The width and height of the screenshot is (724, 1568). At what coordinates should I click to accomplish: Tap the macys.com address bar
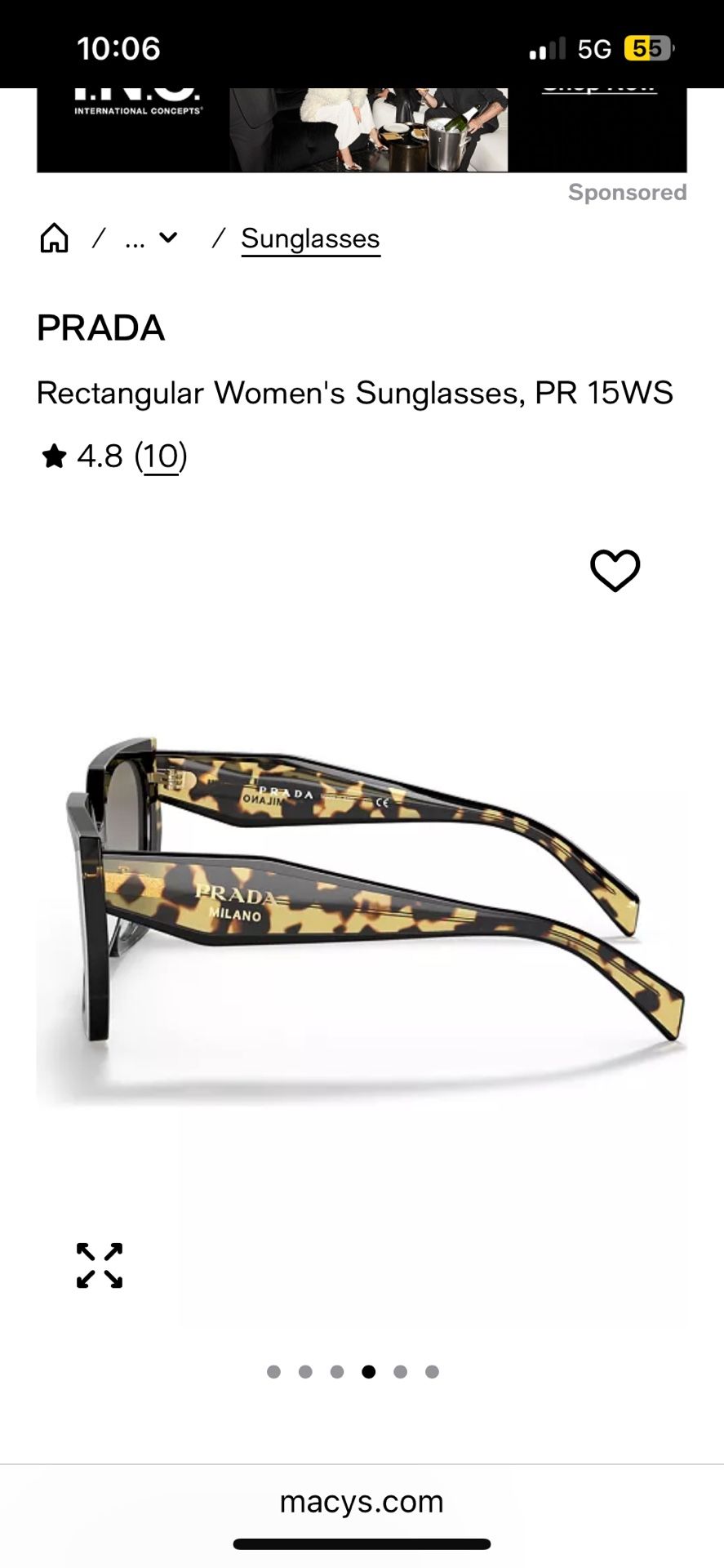(x=362, y=1501)
